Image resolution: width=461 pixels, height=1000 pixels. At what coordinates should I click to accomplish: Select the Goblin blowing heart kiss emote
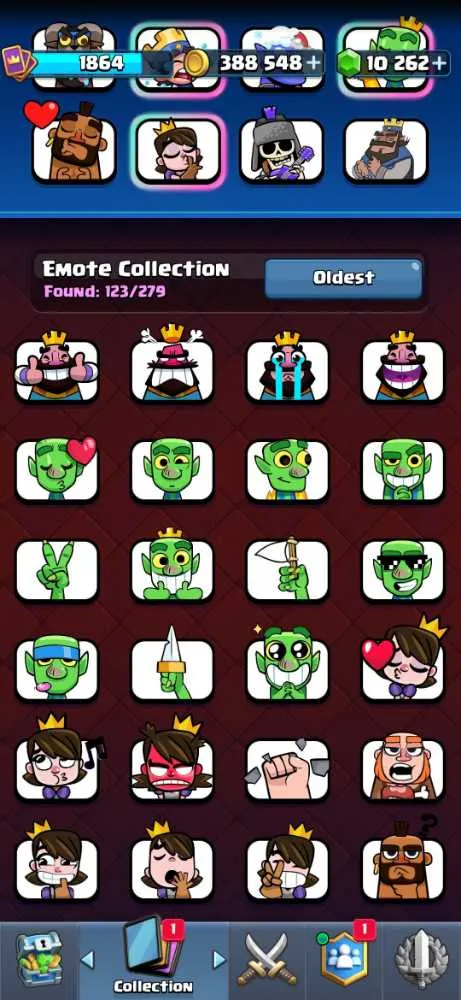pos(57,469)
